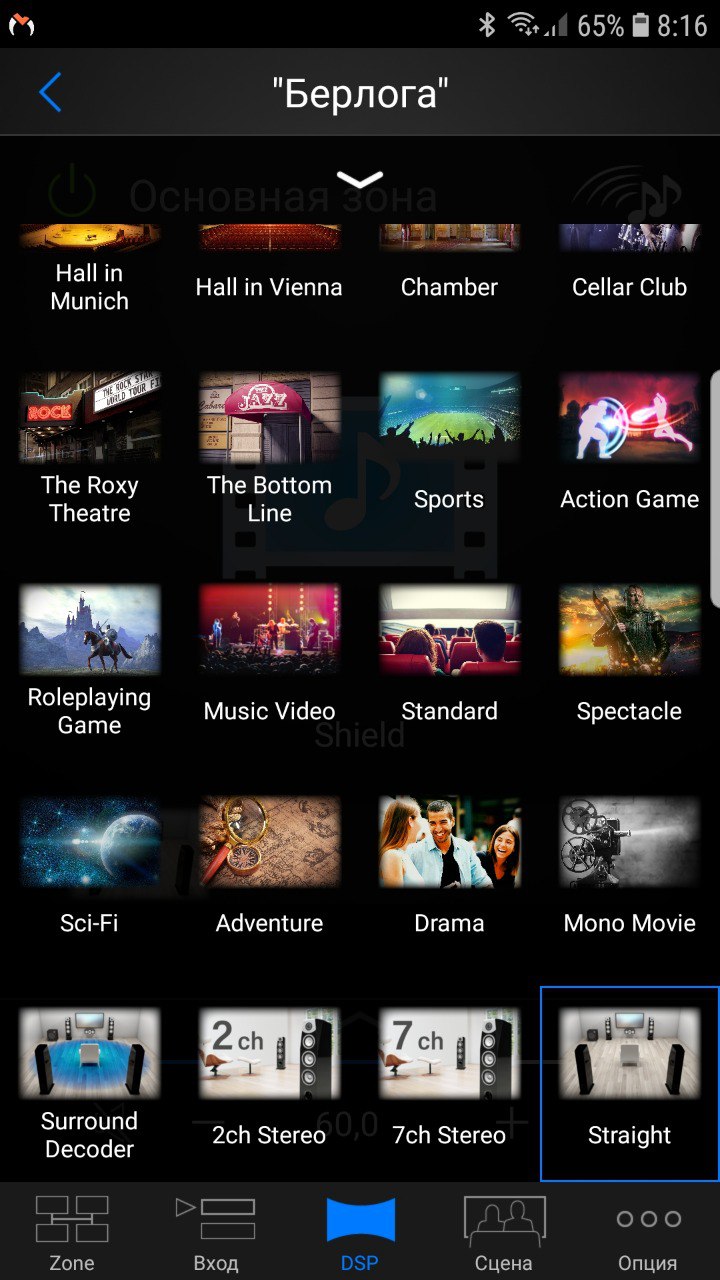Open the Опция options tab
Image resolution: width=720 pixels, height=1280 pixels.
point(648,1232)
